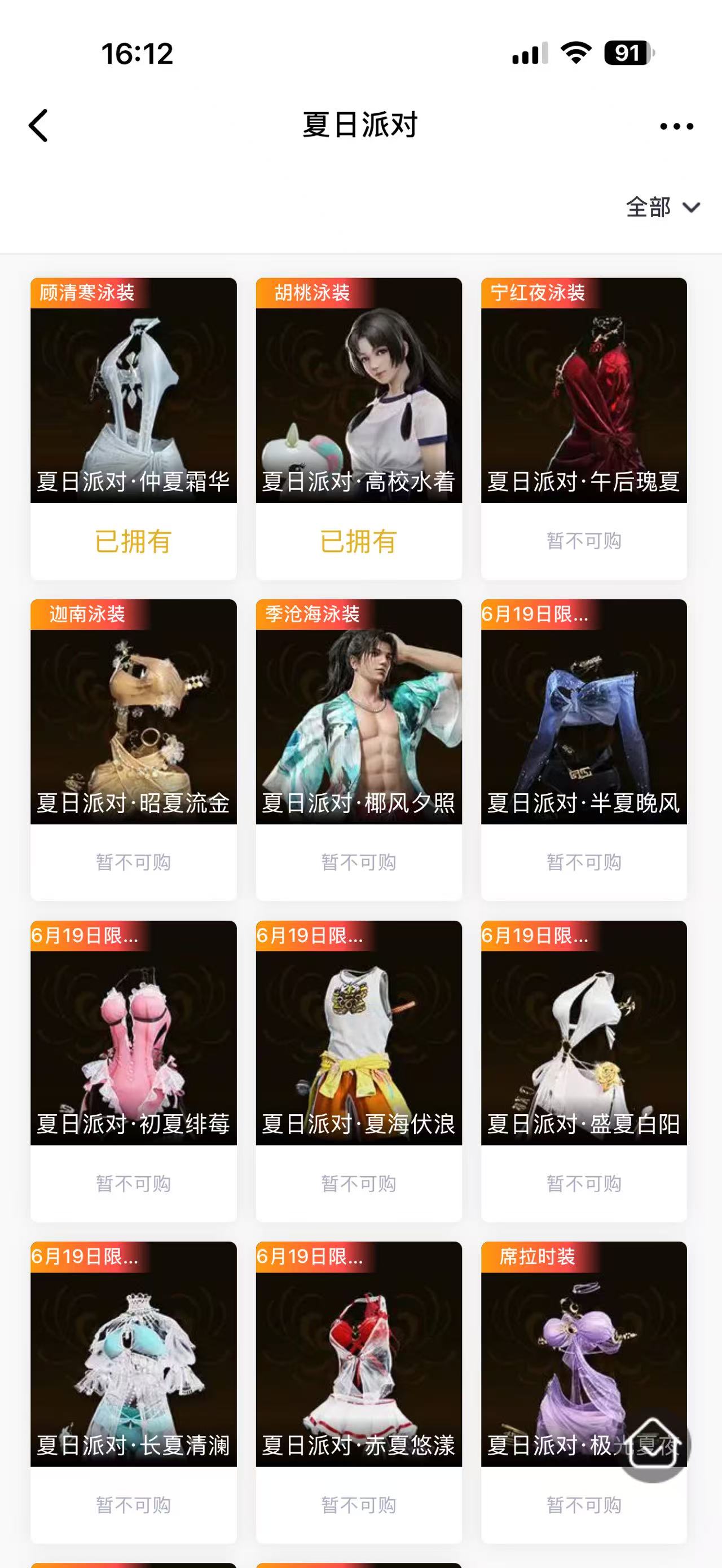Image resolution: width=722 pixels, height=1568 pixels.
Task: Open the 夏日派对·昭夏流金 outfit
Action: 133,712
